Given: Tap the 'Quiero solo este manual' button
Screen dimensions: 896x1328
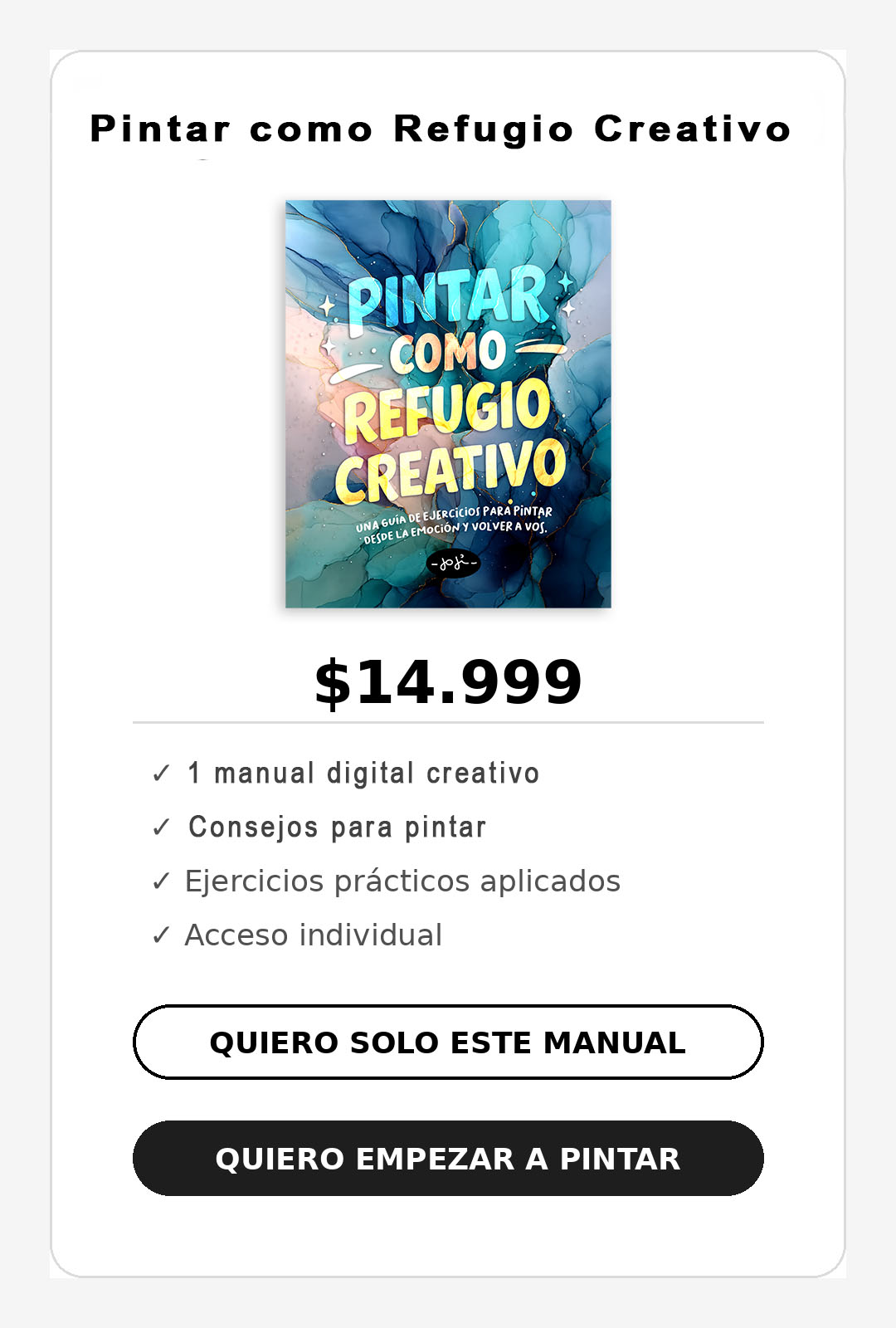Looking at the screenshot, I should [x=448, y=1042].
